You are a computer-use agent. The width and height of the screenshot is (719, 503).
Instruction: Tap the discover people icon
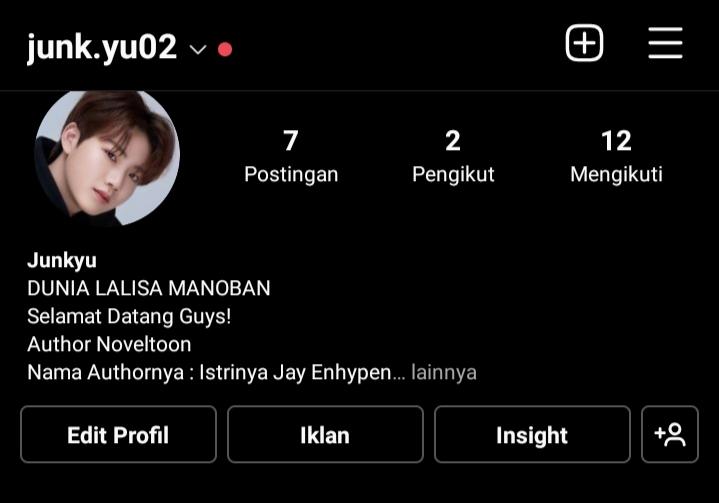[x=670, y=435]
